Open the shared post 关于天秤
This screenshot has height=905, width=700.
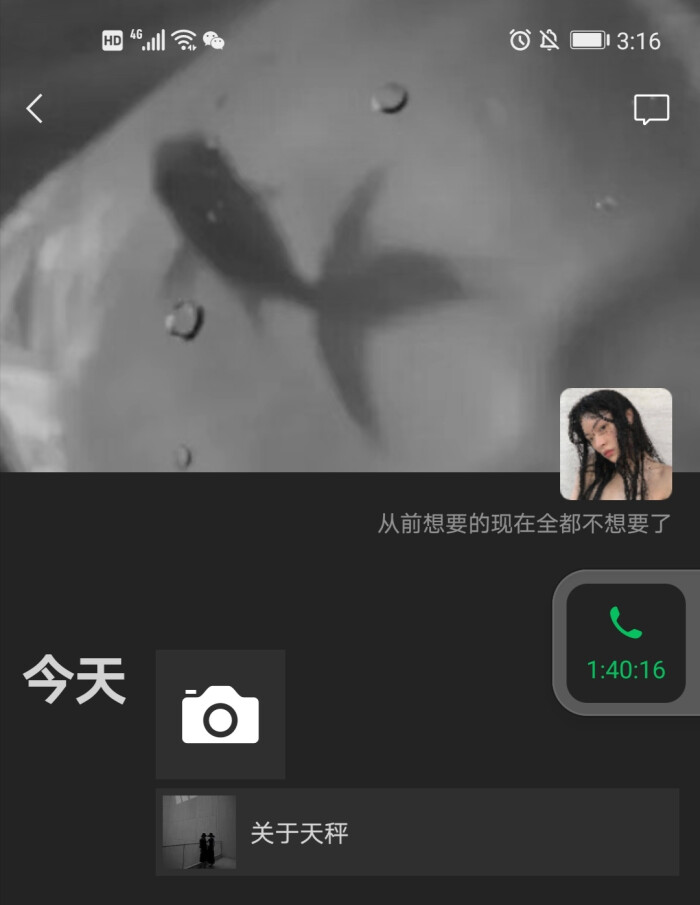pyautogui.click(x=416, y=832)
